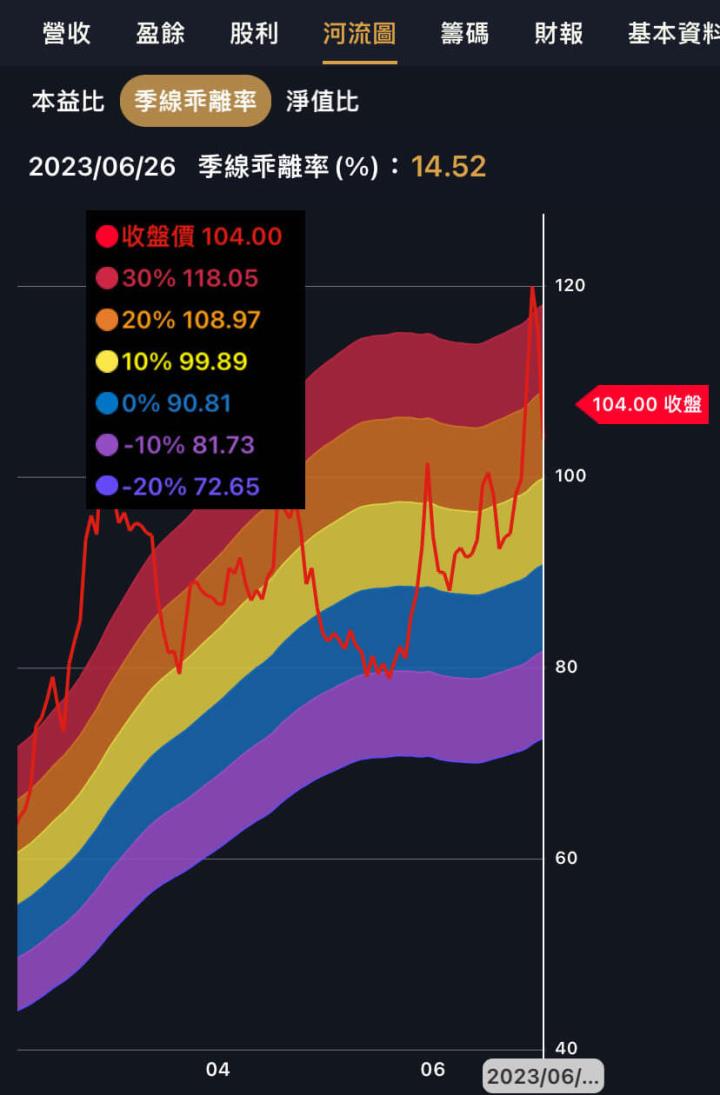Open the 盈餘 section
This screenshot has height=1095, width=720.
160,33
